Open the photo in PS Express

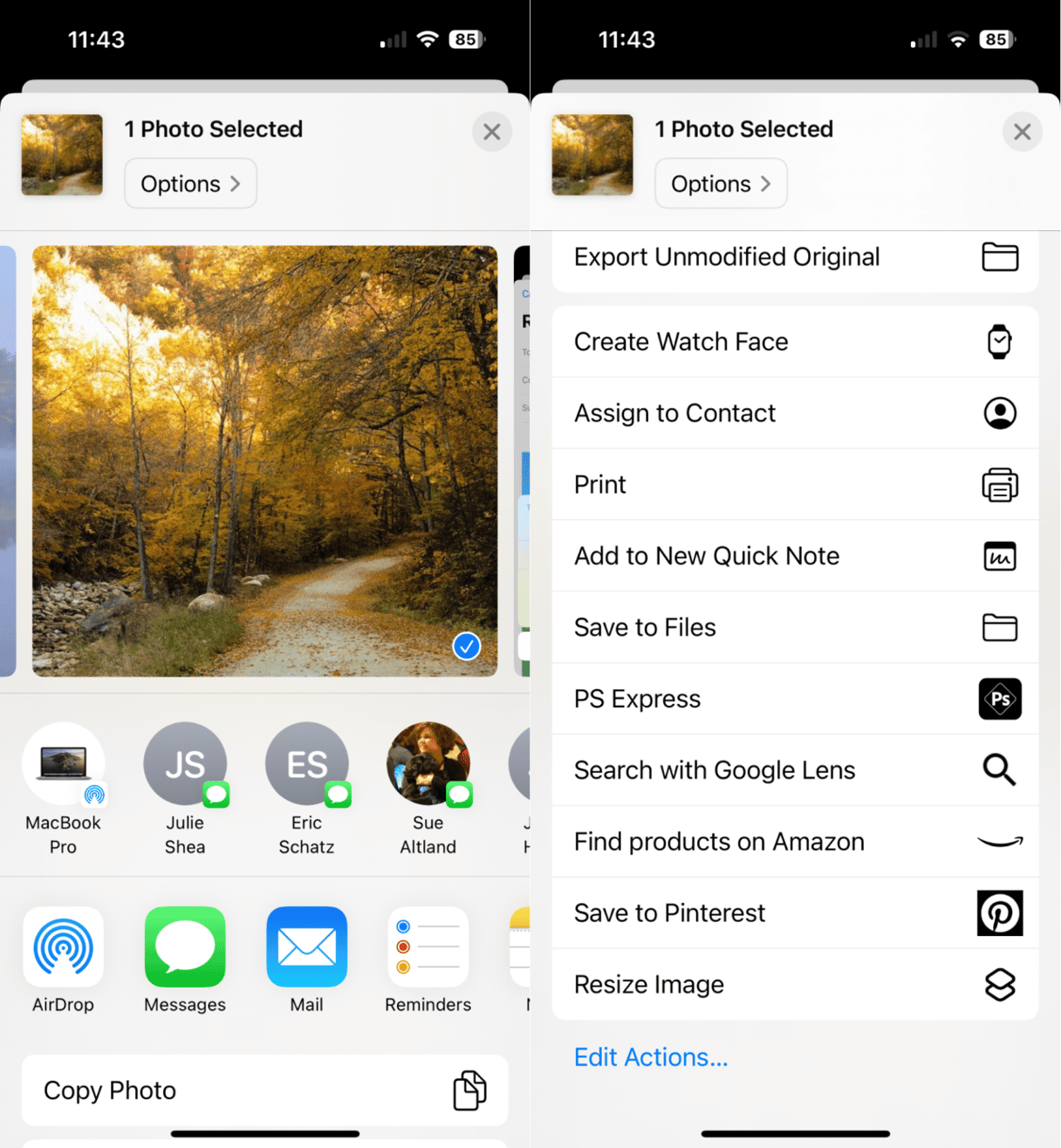[794, 700]
